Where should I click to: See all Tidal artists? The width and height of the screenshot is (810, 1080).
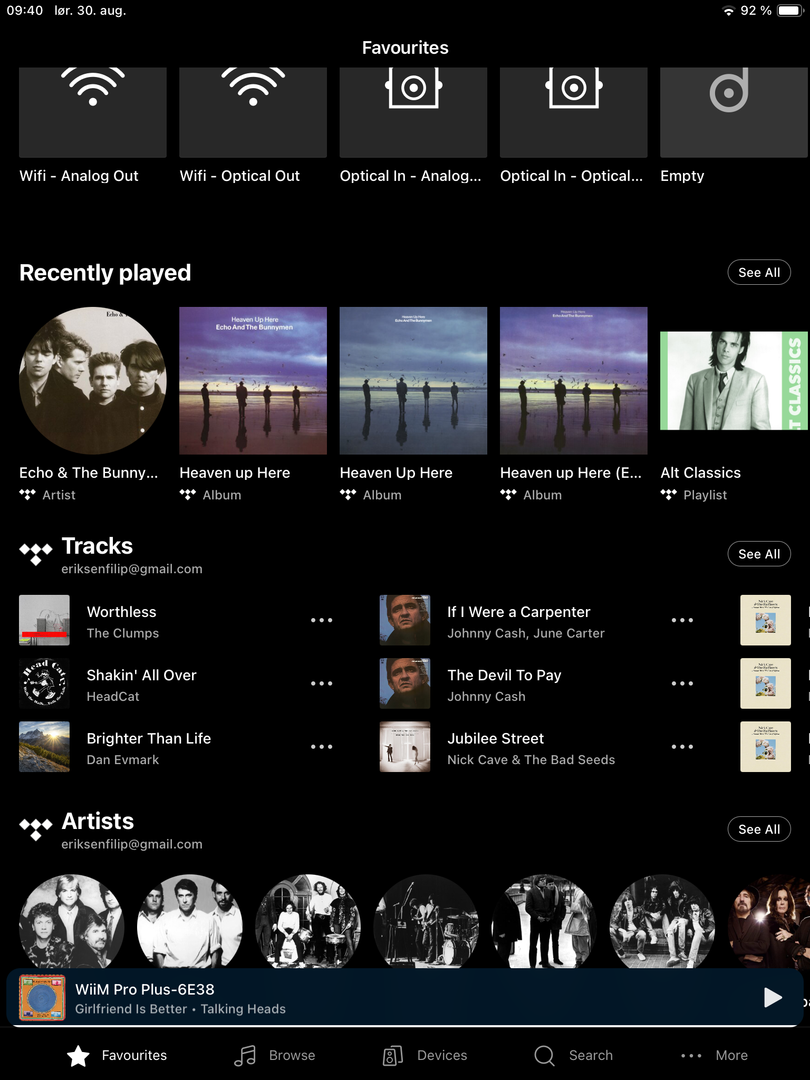click(x=759, y=829)
